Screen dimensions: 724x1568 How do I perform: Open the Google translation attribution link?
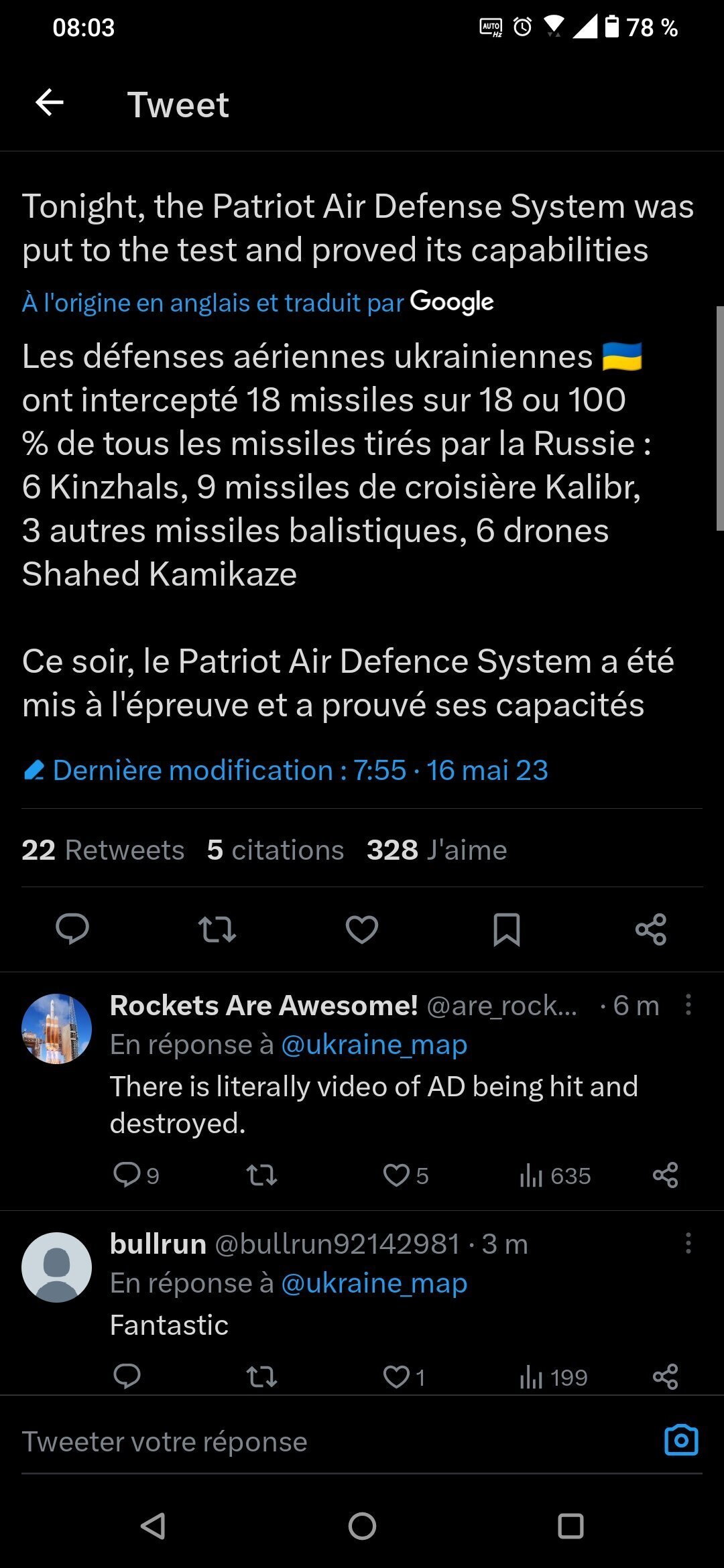pos(257,303)
